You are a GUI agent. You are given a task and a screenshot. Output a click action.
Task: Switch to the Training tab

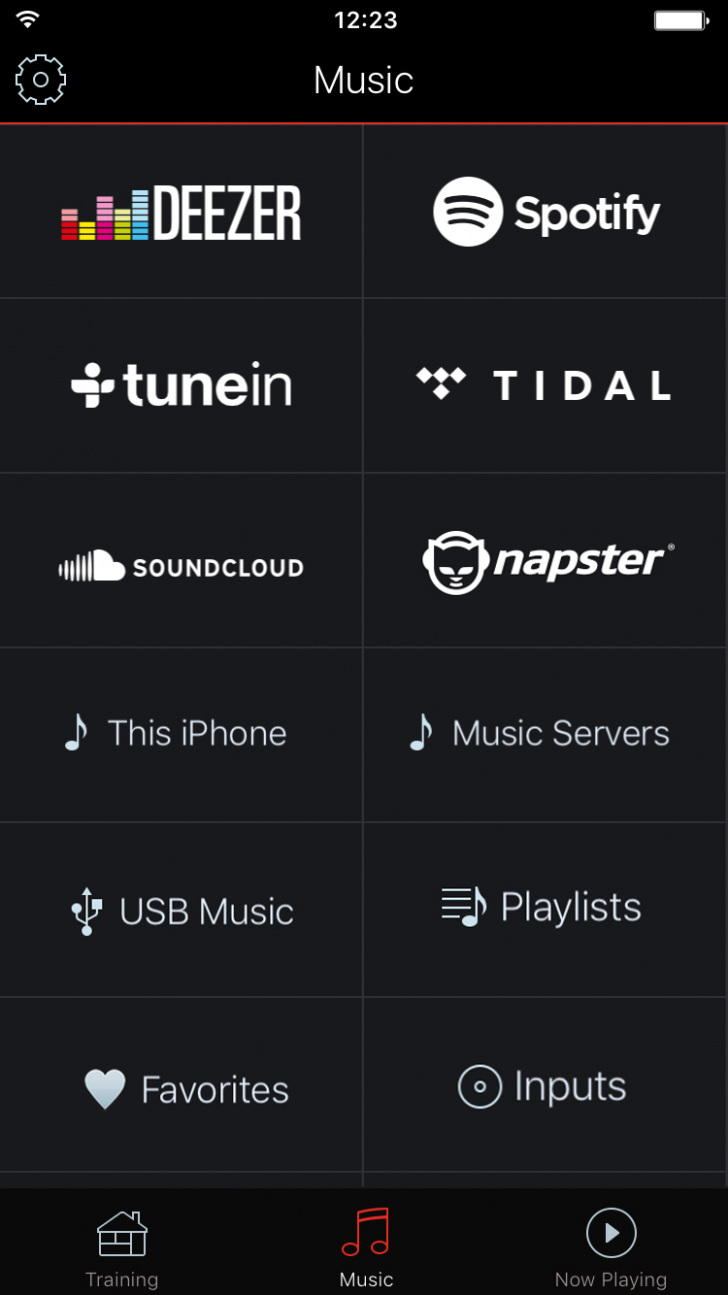(x=122, y=1247)
